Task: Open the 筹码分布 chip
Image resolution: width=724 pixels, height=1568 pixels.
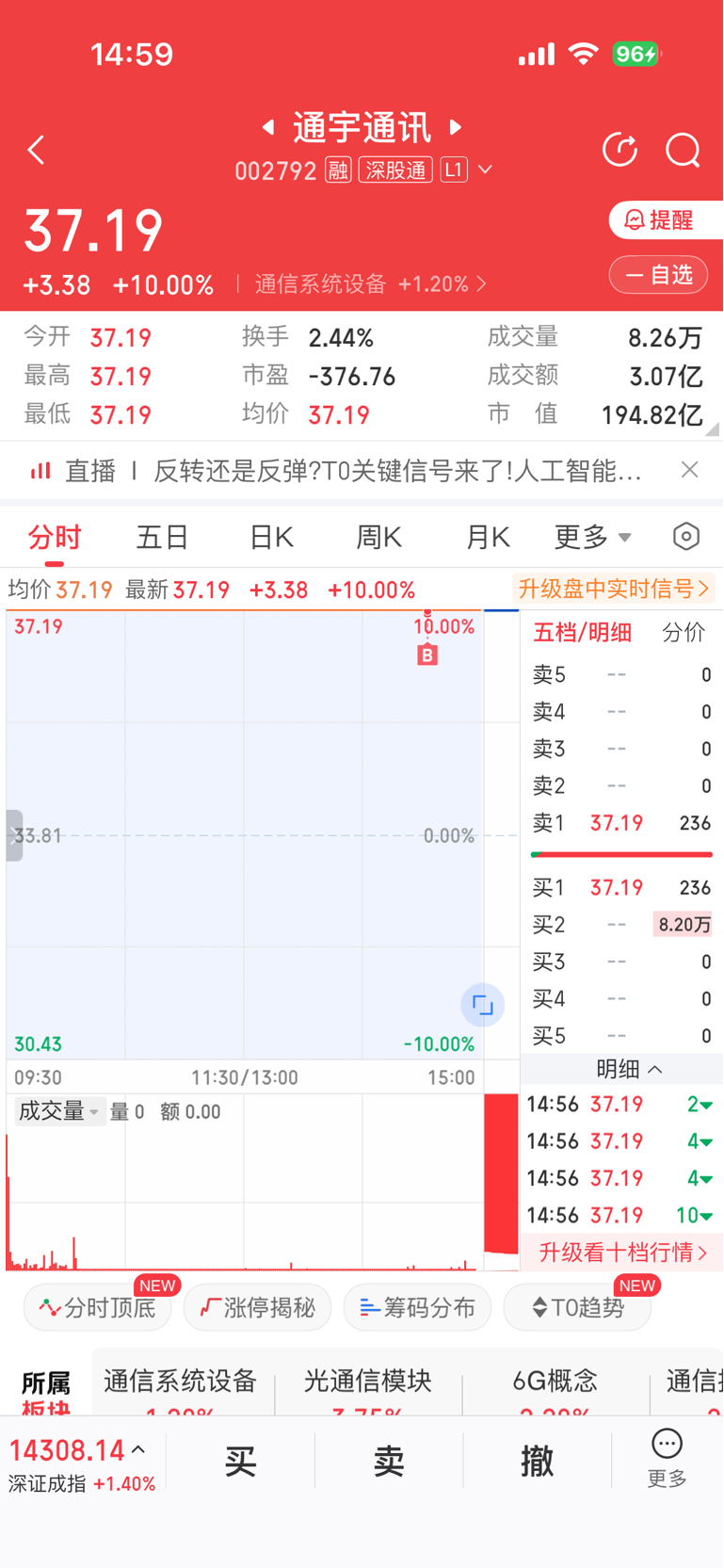Action: pos(417,1308)
